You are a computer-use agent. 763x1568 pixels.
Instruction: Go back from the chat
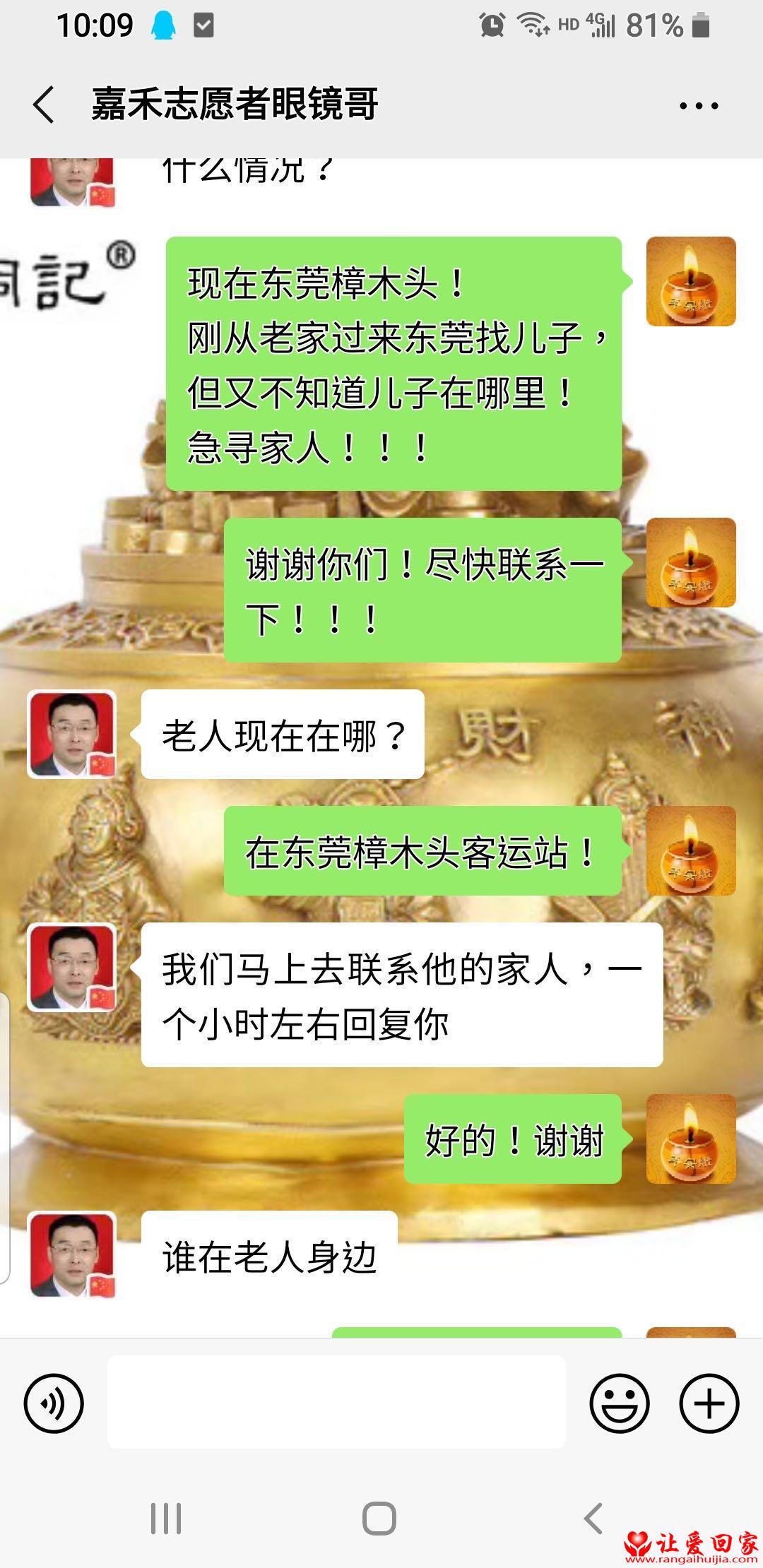pyautogui.click(x=44, y=105)
